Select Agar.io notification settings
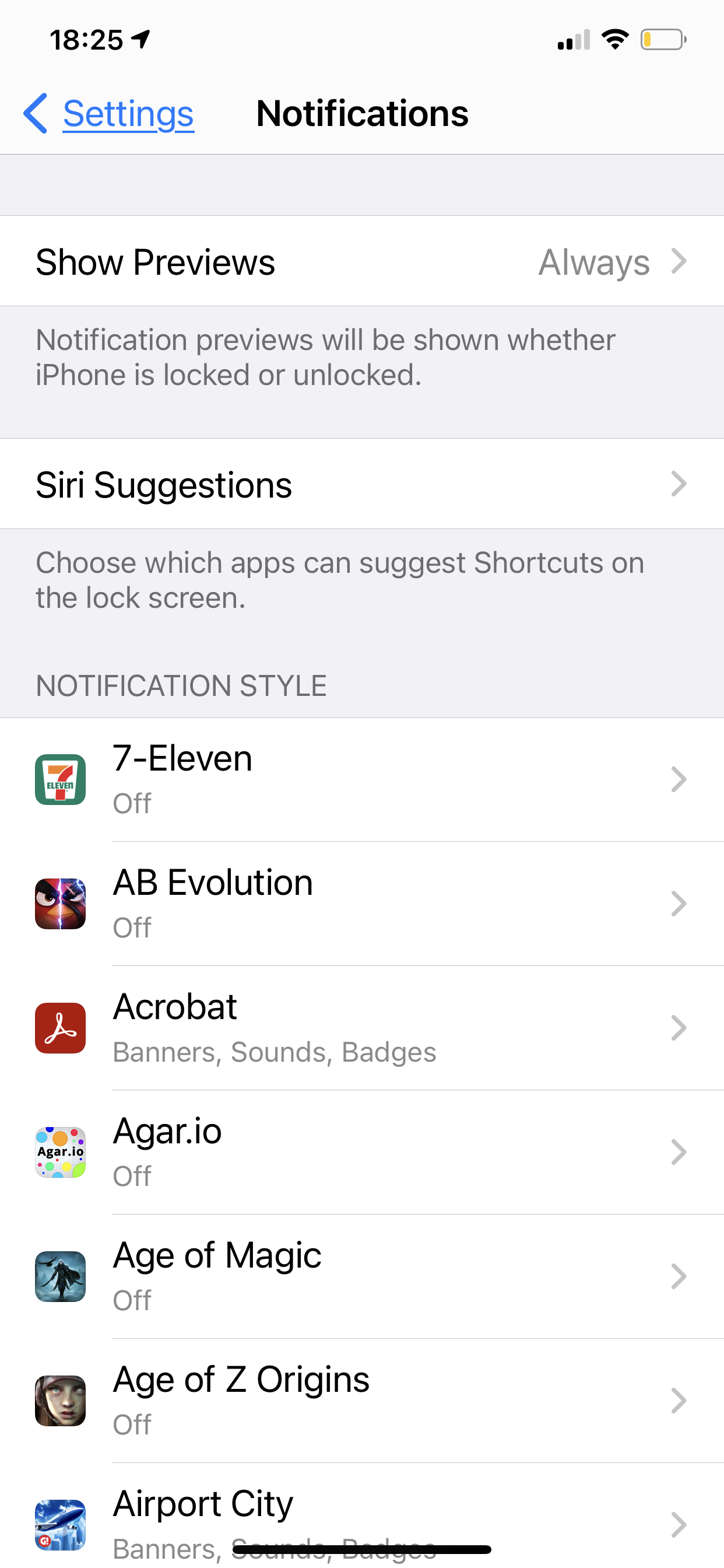The width and height of the screenshot is (724, 1568). pos(361,1152)
